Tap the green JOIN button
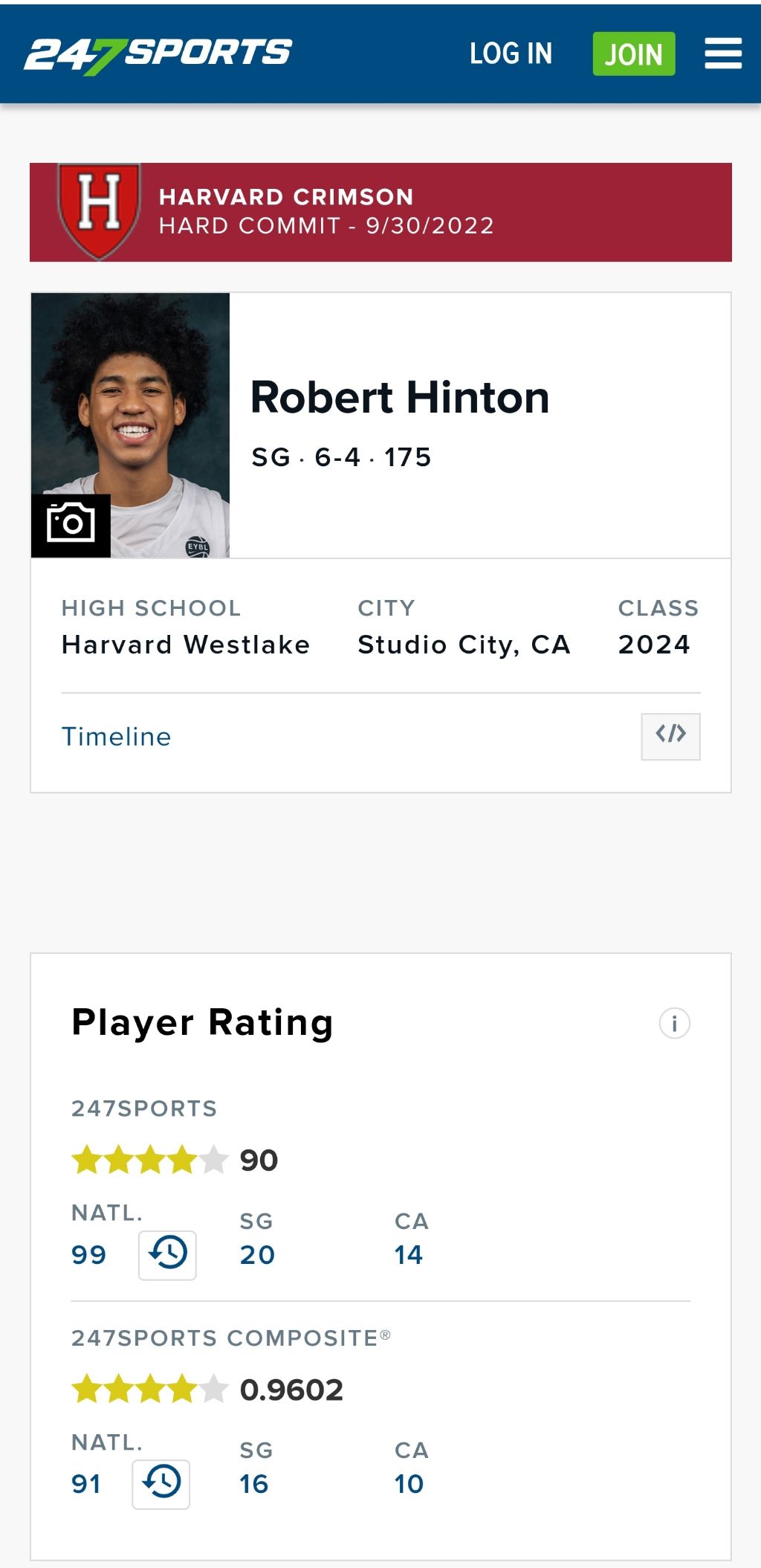The width and height of the screenshot is (761, 1568). (x=633, y=54)
